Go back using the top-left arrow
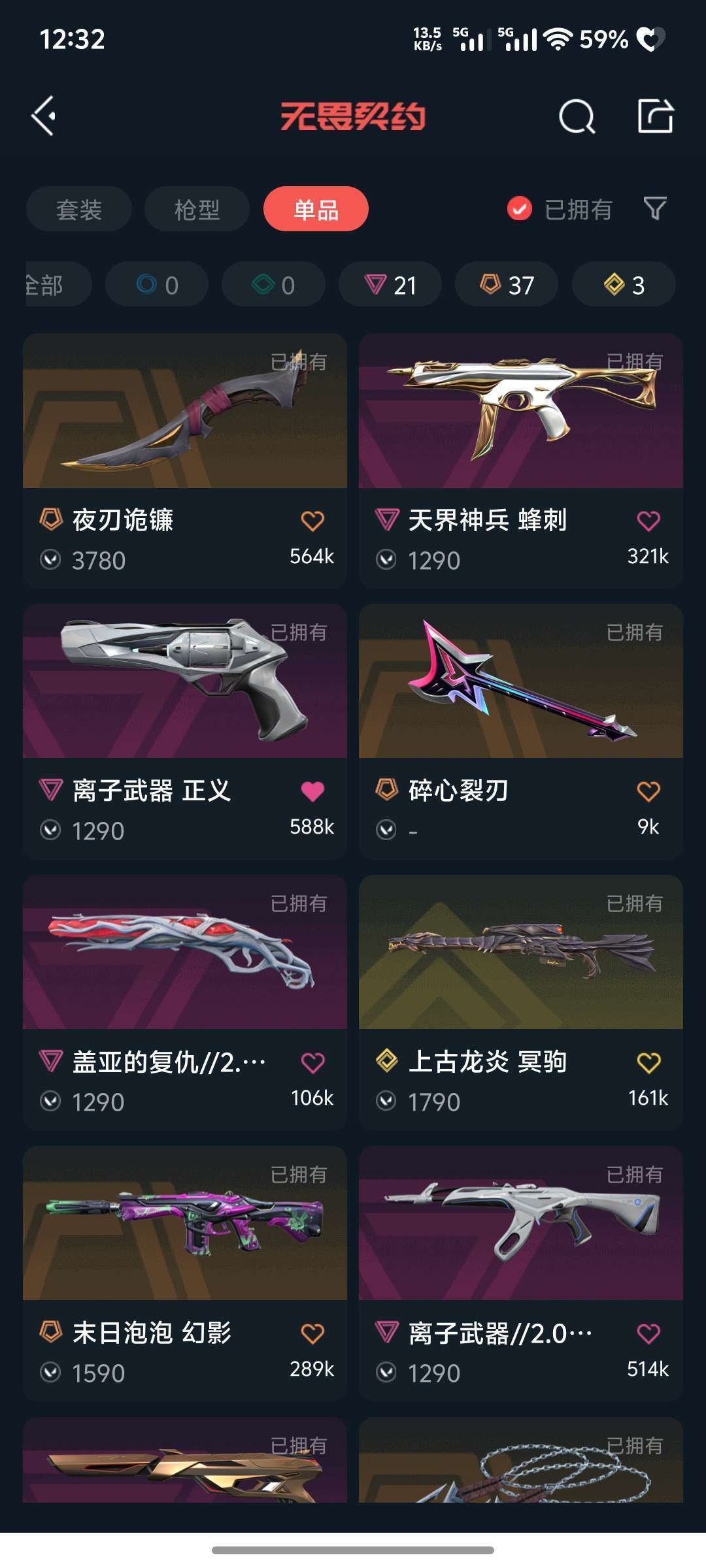 (44, 116)
